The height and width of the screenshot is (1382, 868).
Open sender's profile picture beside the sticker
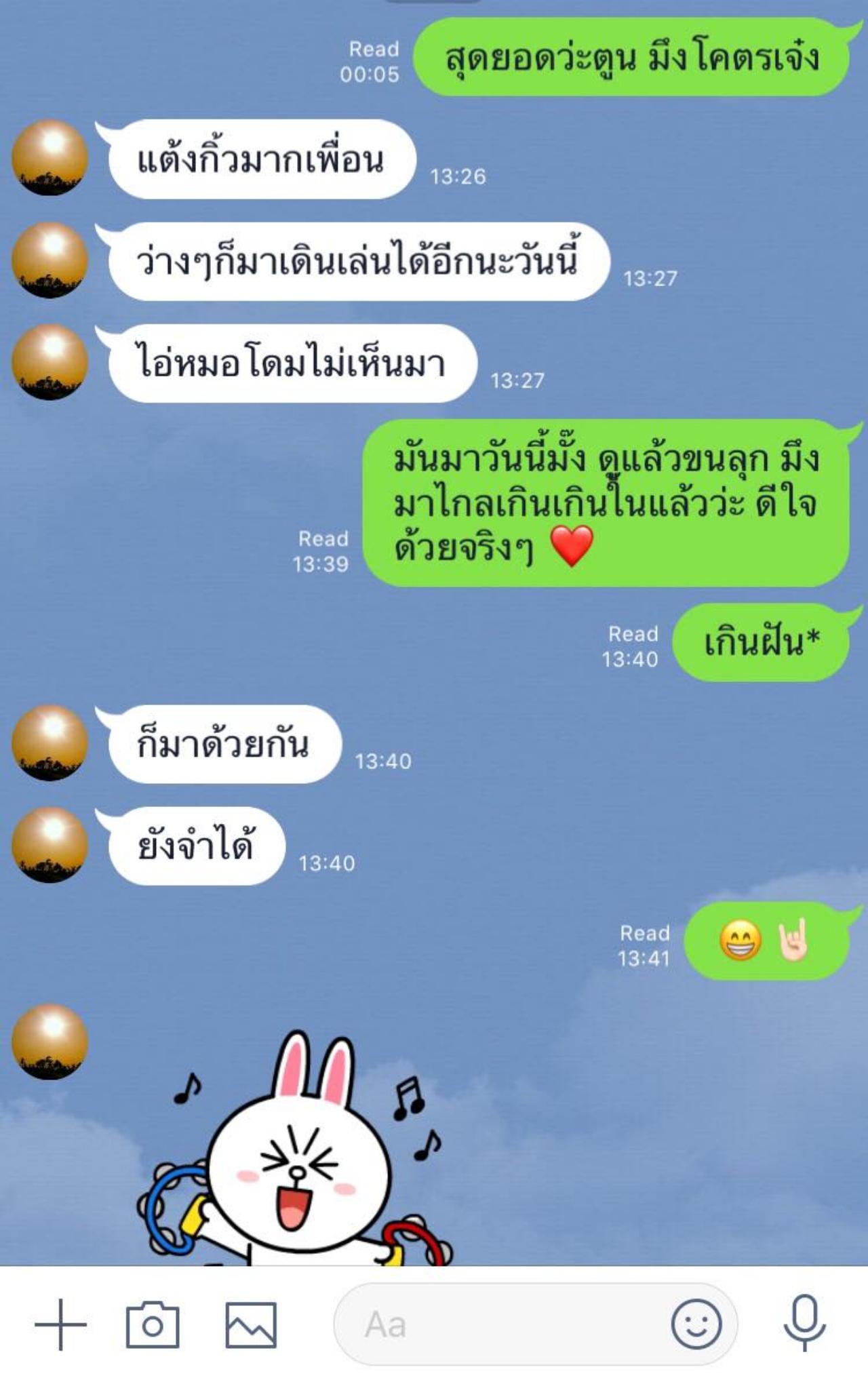click(x=50, y=1042)
